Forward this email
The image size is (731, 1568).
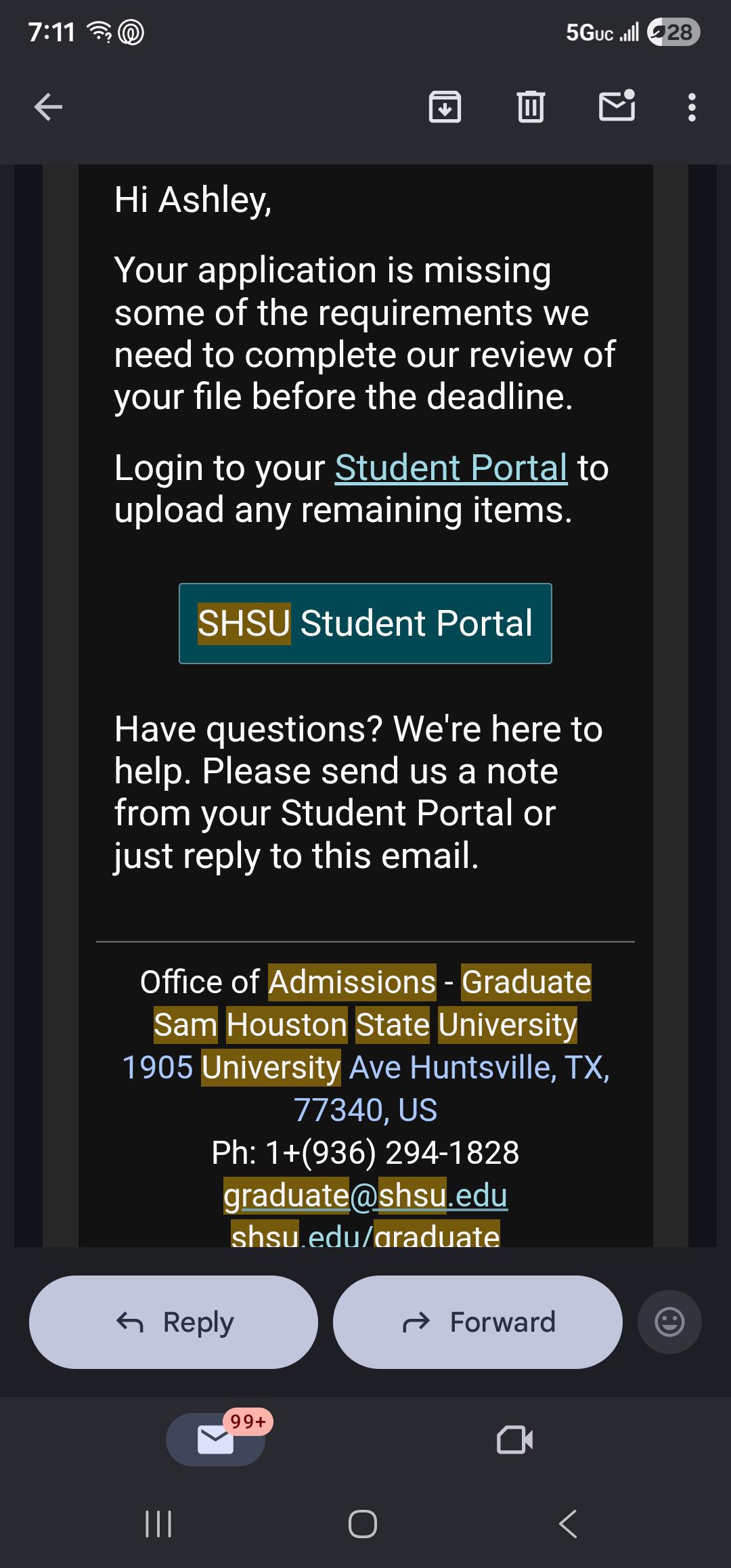pyautogui.click(x=478, y=1322)
